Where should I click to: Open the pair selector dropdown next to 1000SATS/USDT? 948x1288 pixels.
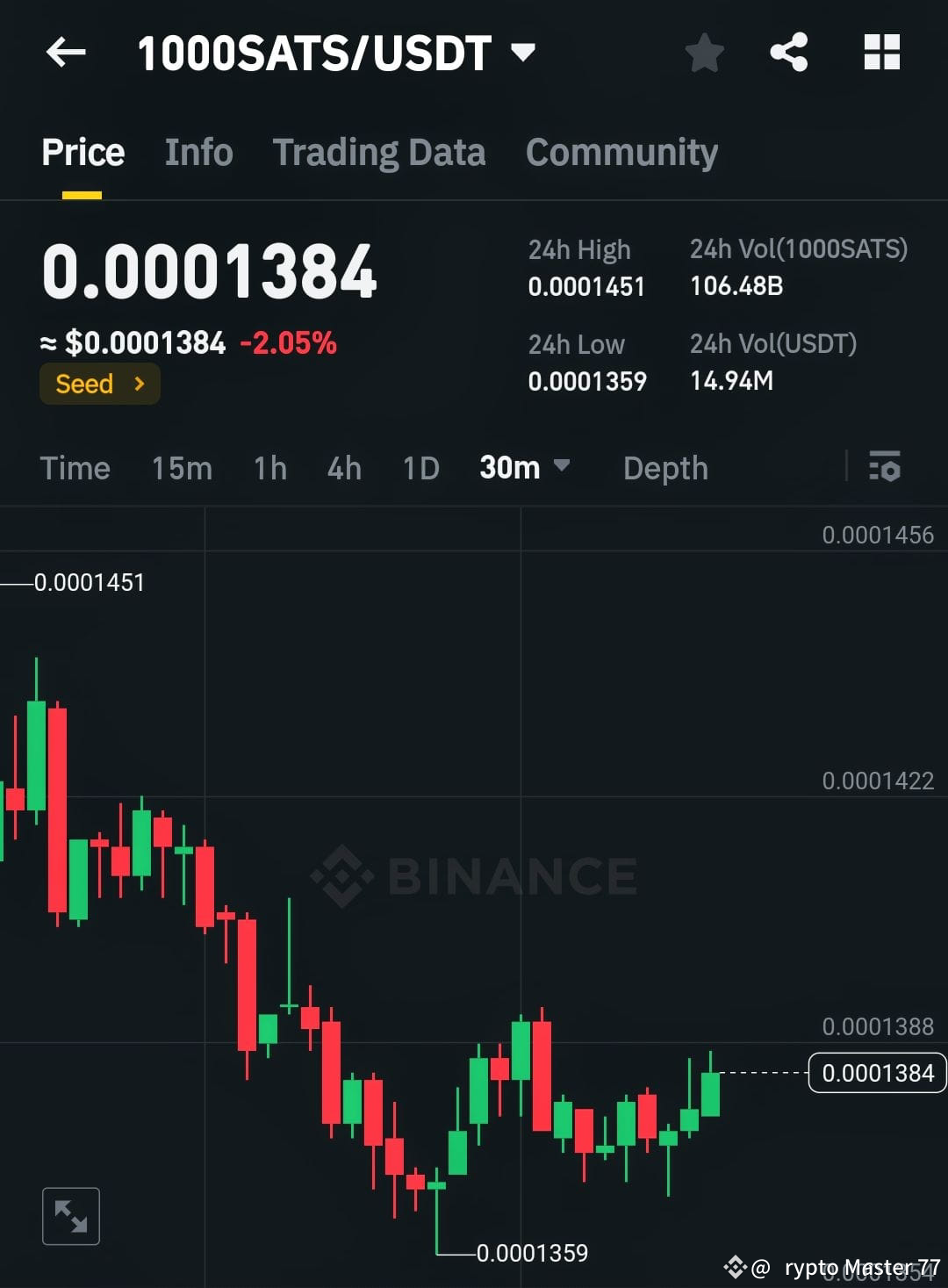tap(524, 53)
